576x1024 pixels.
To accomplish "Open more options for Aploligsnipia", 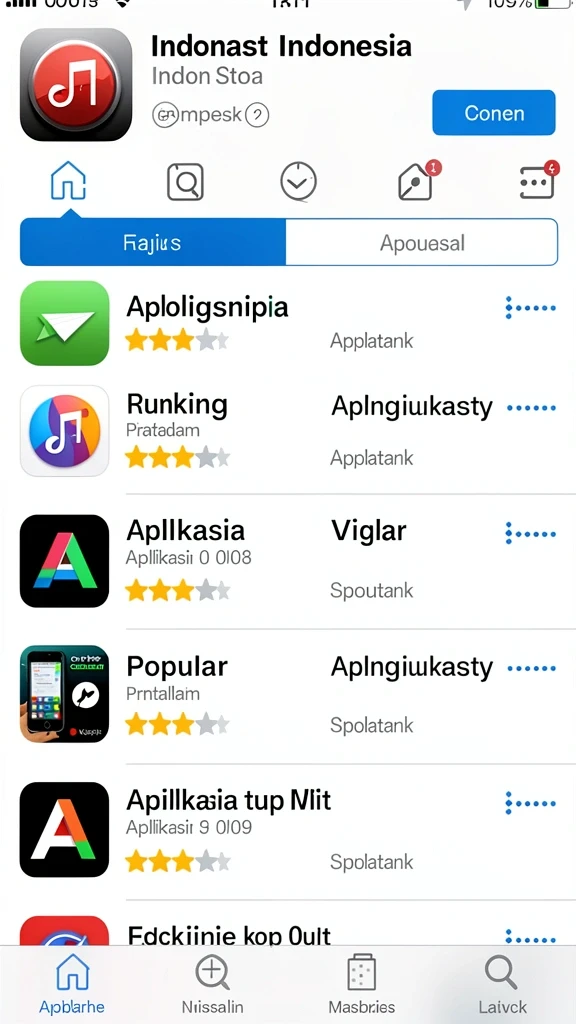I will tap(531, 308).
